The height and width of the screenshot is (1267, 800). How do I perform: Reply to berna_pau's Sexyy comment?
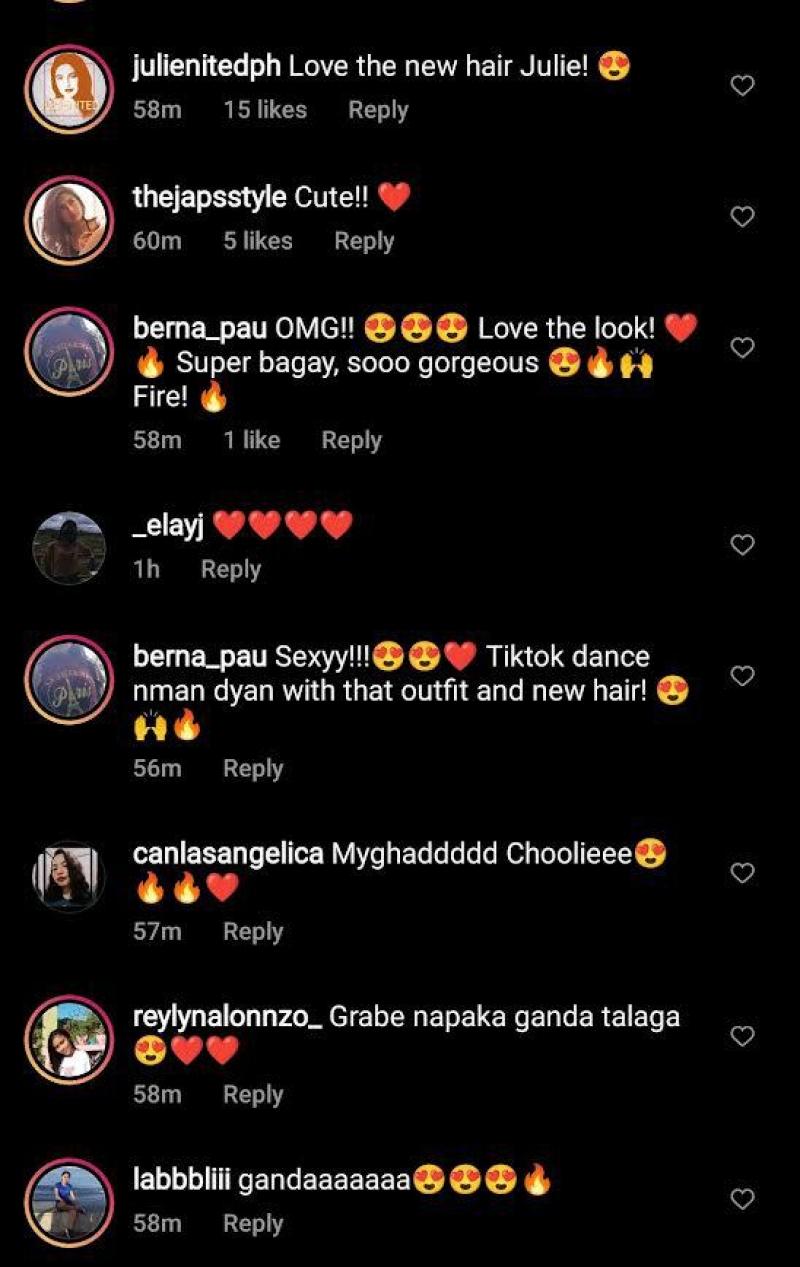click(252, 769)
